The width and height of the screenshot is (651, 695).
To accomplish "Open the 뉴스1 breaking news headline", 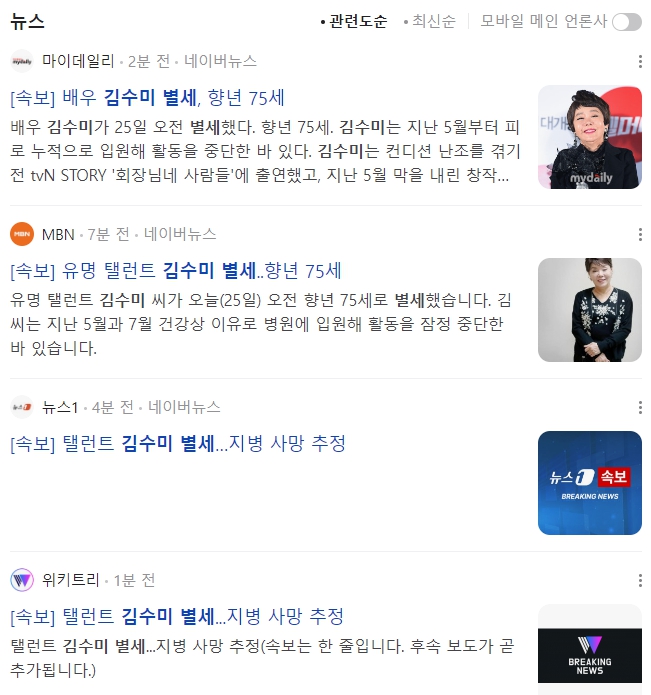I will (177, 444).
